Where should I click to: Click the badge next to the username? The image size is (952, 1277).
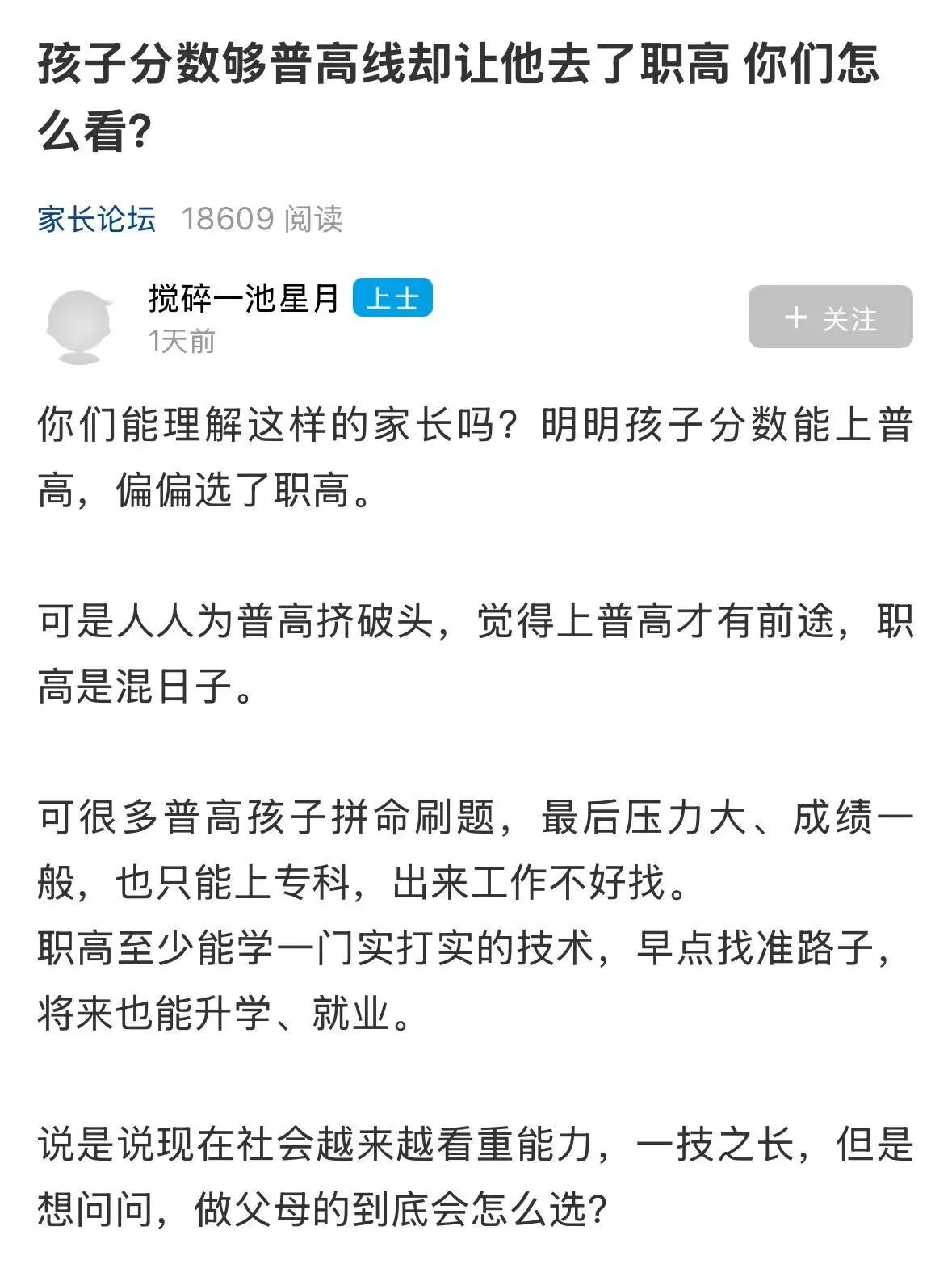pyautogui.click(x=395, y=297)
